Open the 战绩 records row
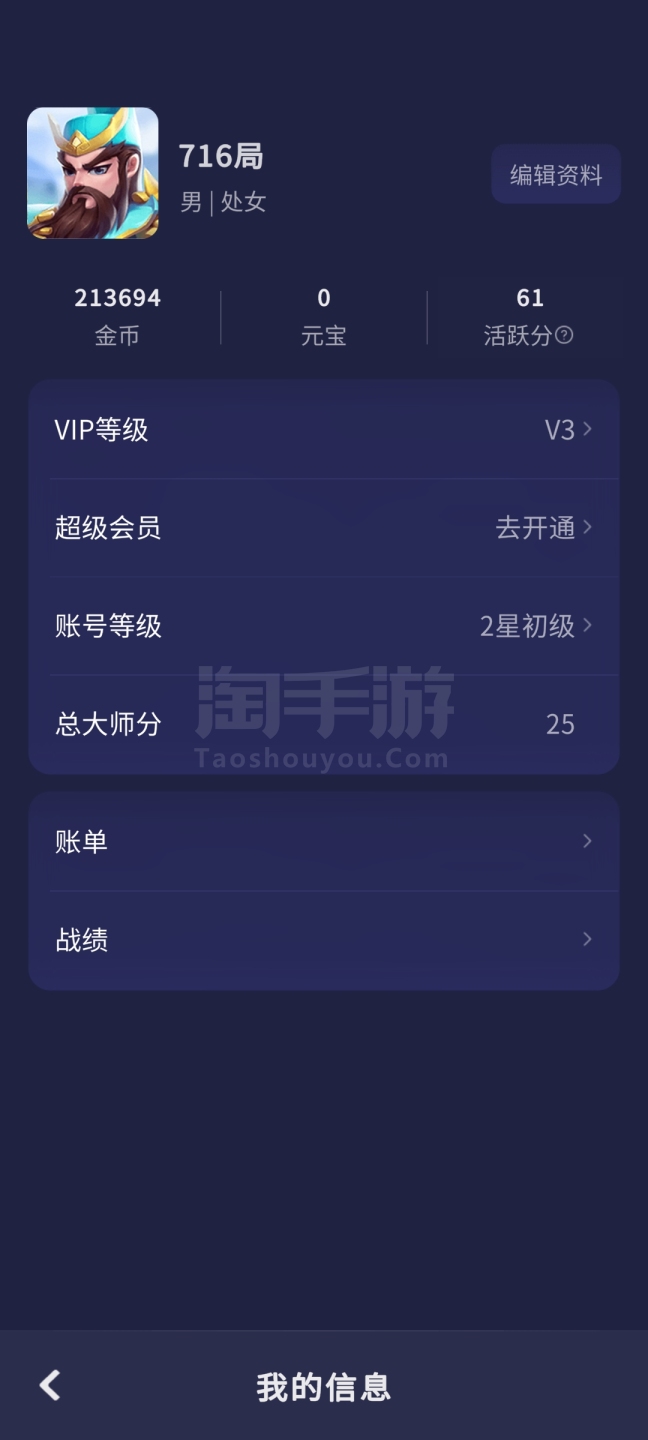 (323, 940)
